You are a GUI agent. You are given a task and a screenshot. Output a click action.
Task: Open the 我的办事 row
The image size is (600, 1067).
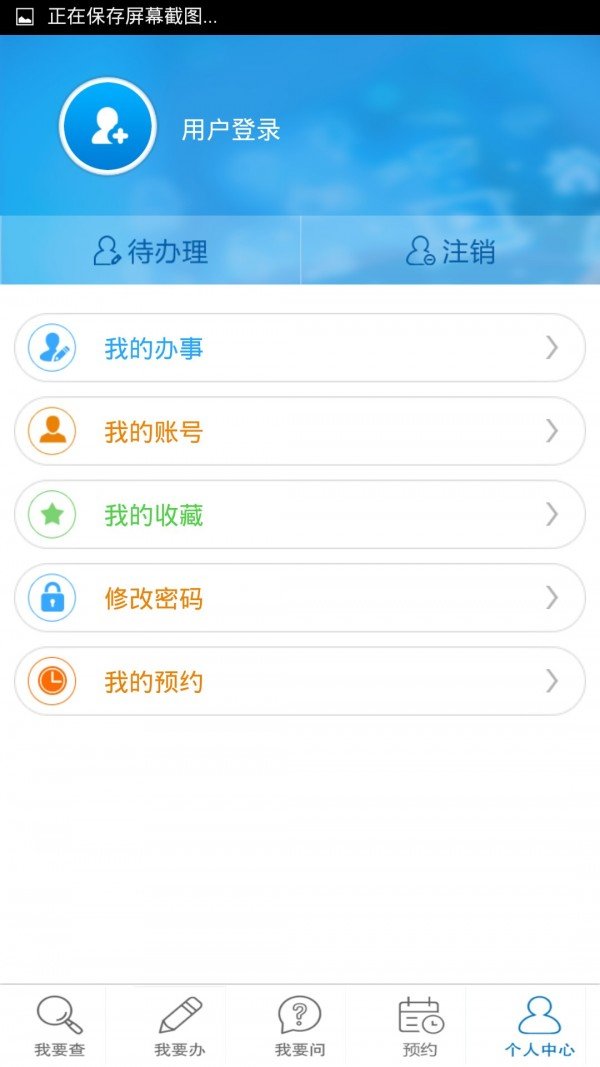pyautogui.click(x=299, y=348)
